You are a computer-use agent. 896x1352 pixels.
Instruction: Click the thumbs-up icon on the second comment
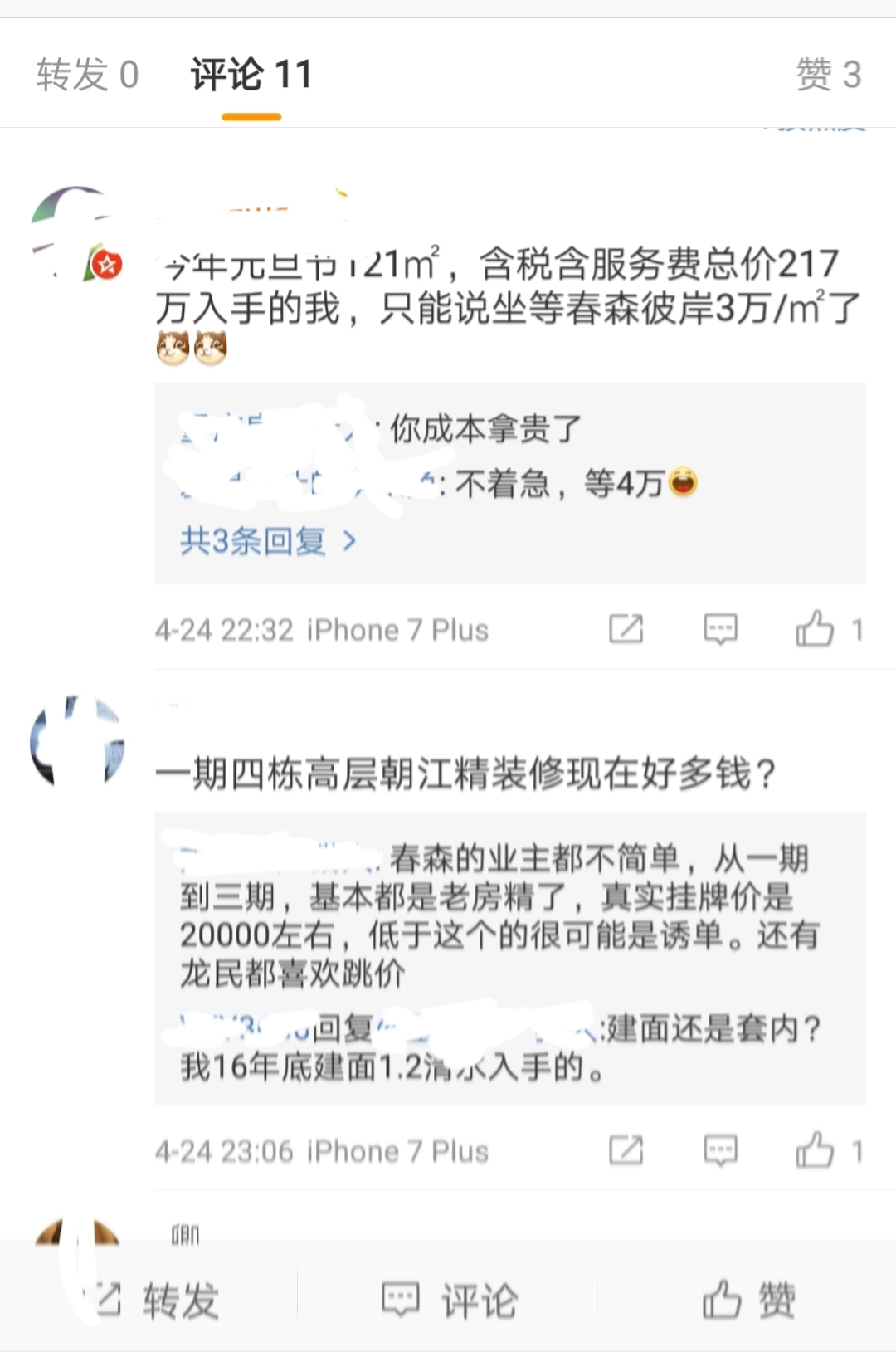point(818,1151)
